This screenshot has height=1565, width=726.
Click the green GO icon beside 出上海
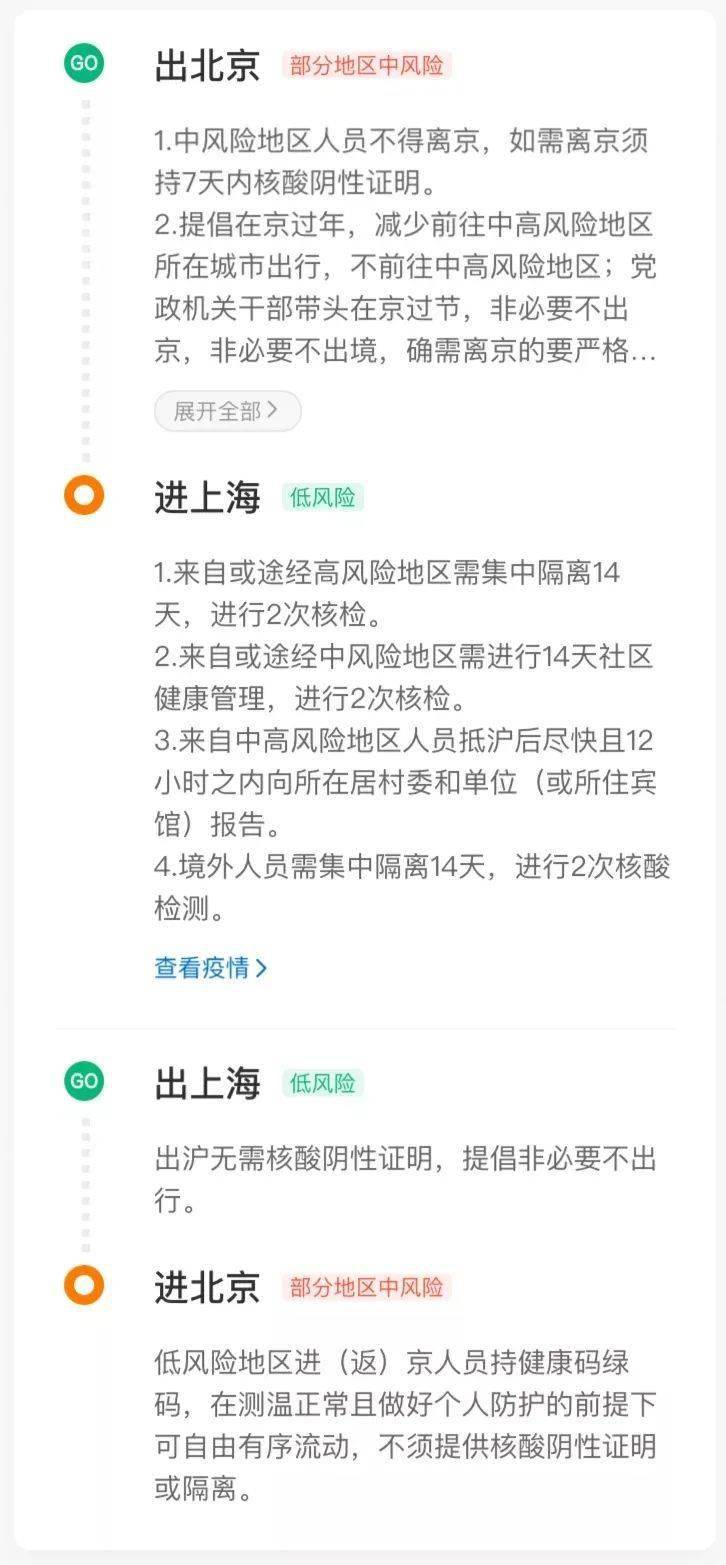click(83, 1082)
